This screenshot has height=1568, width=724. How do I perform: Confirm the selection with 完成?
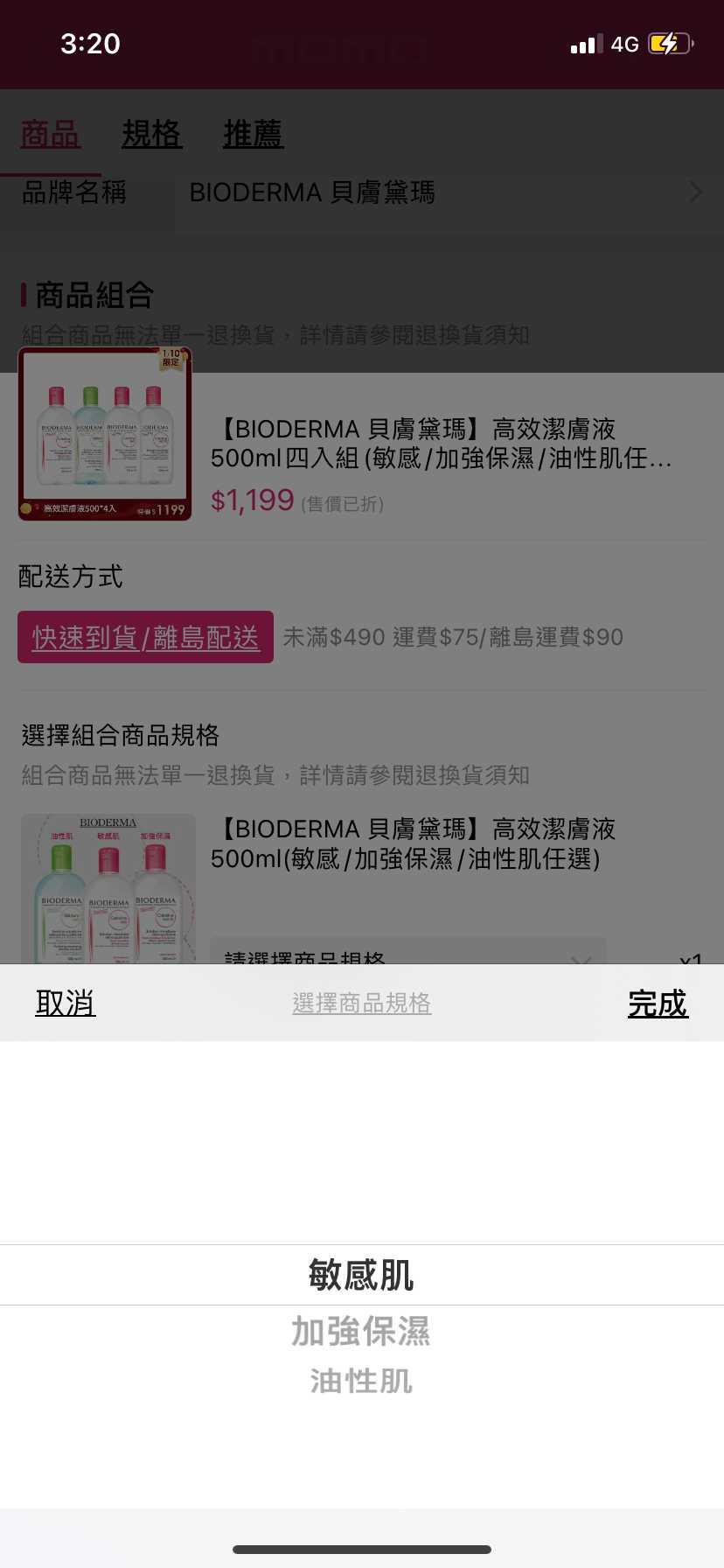click(658, 1003)
